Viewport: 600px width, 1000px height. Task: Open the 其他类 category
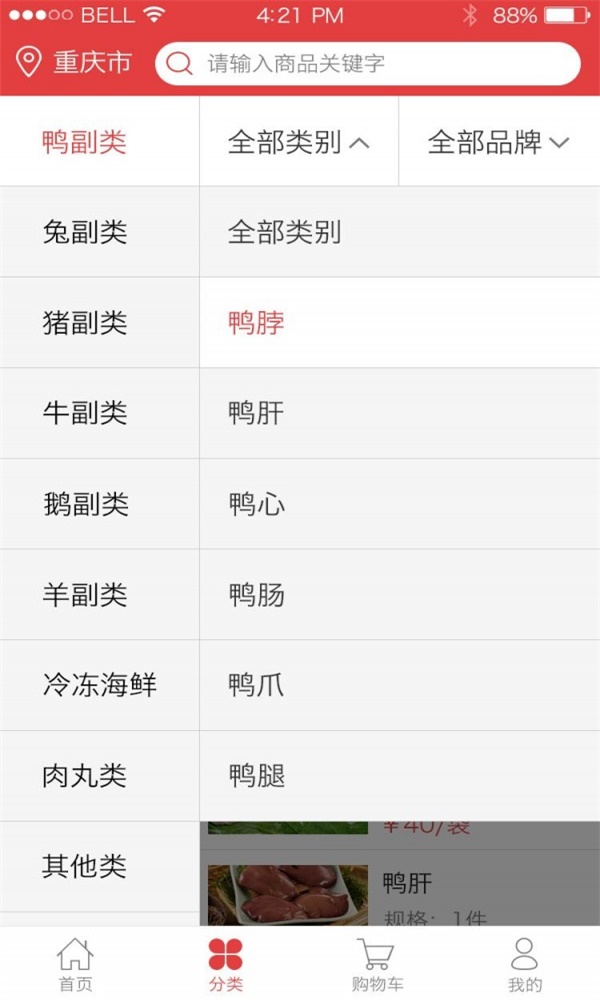pos(84,866)
